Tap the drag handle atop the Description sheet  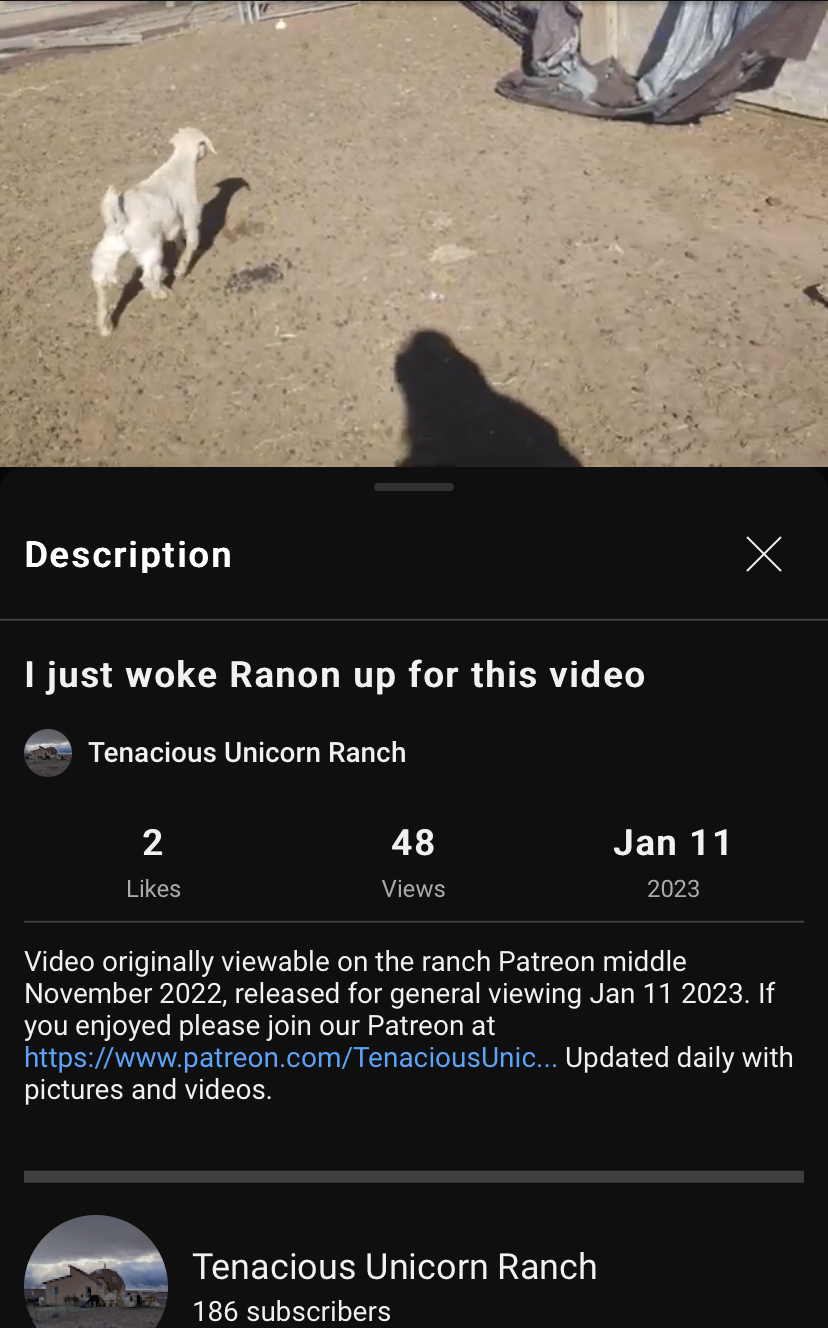point(414,487)
